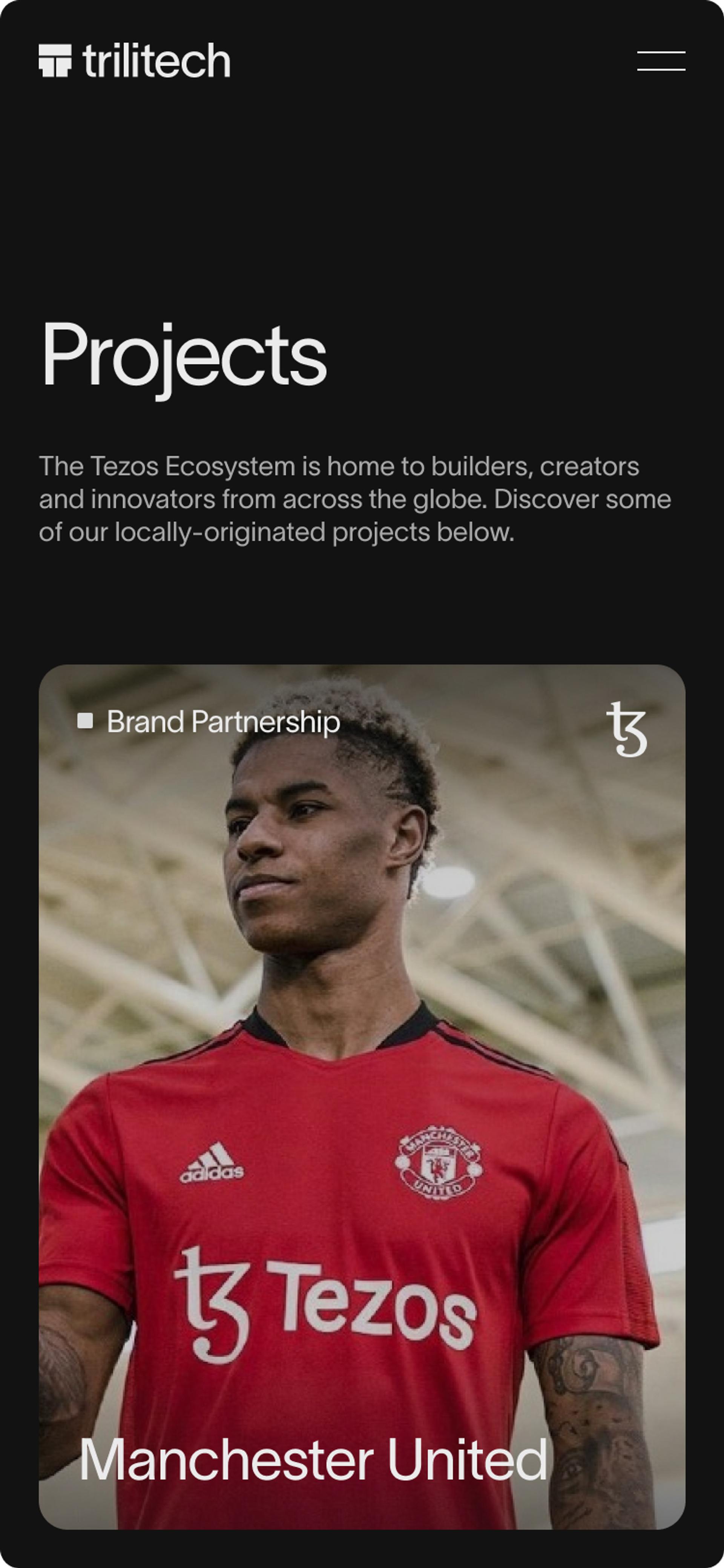Open the Manchester United project card
Viewport: 724px width, 1568px height.
[362, 1096]
